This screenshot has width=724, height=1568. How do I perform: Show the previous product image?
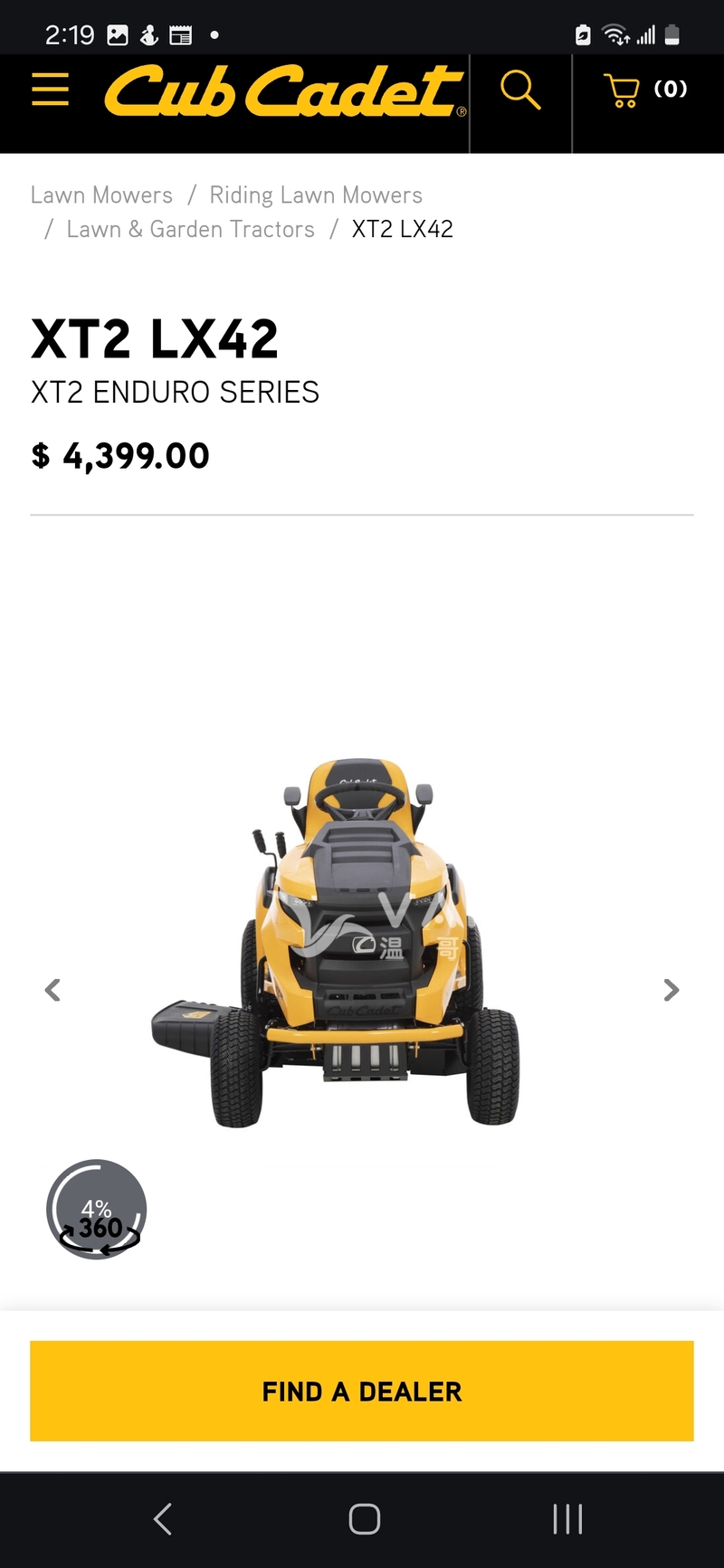(x=52, y=990)
